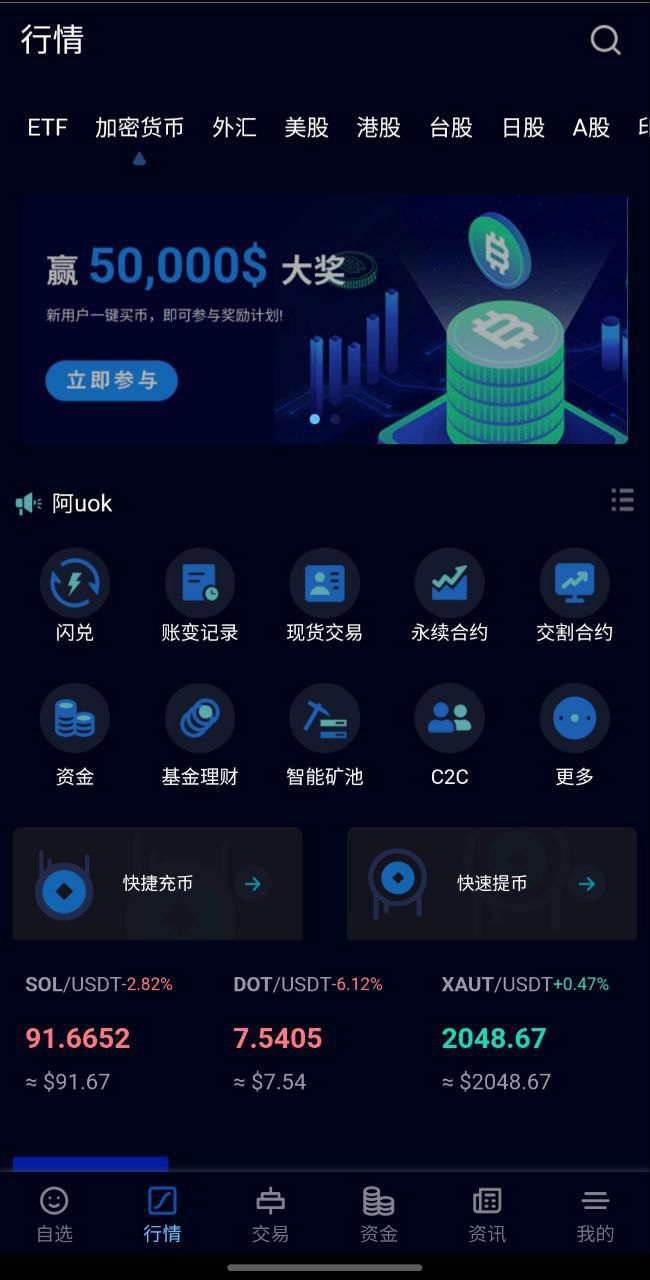Go to 现货交易 spot trading
The image size is (650, 1280).
(324, 596)
